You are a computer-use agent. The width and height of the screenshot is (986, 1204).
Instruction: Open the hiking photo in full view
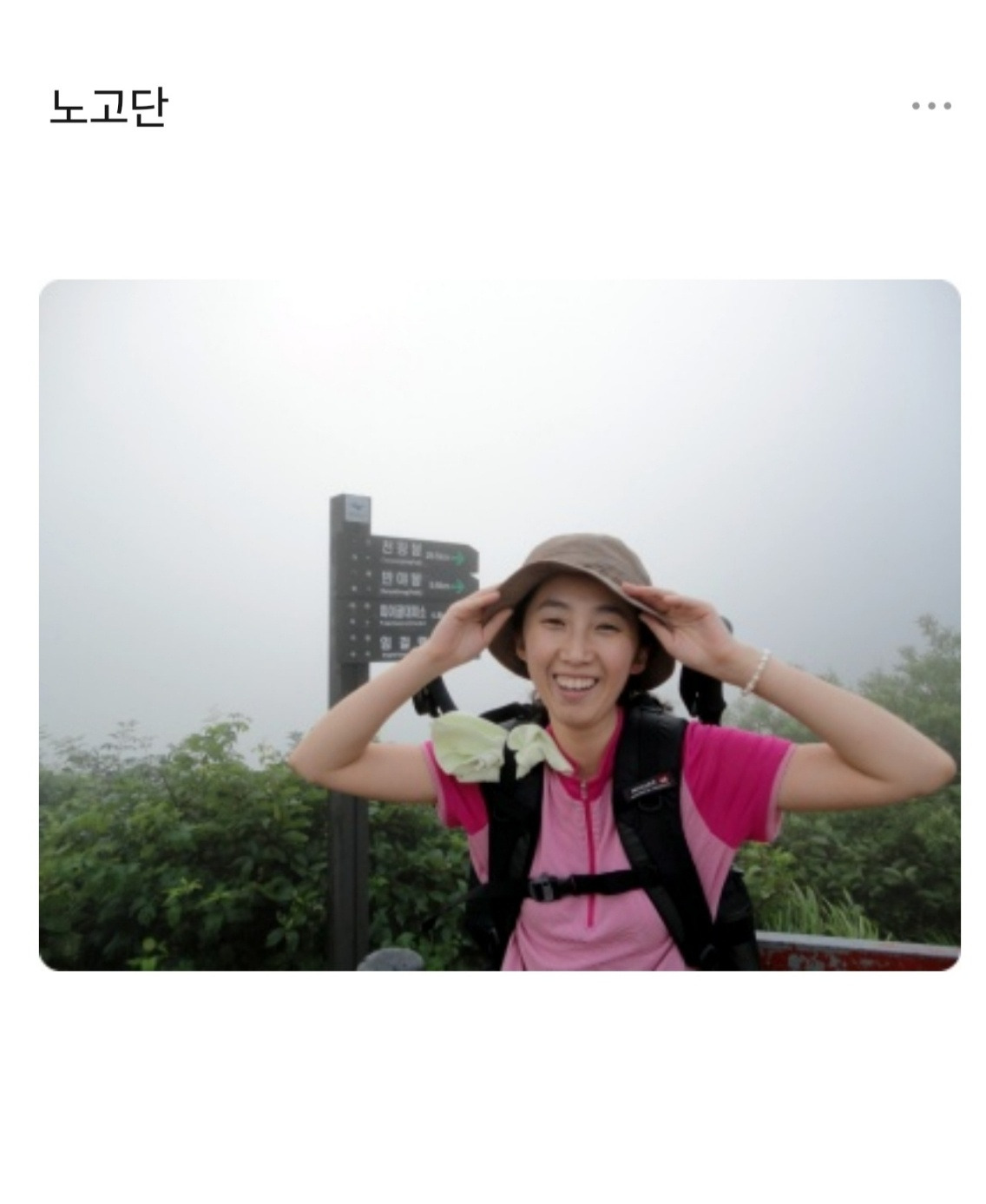pyautogui.click(x=493, y=625)
